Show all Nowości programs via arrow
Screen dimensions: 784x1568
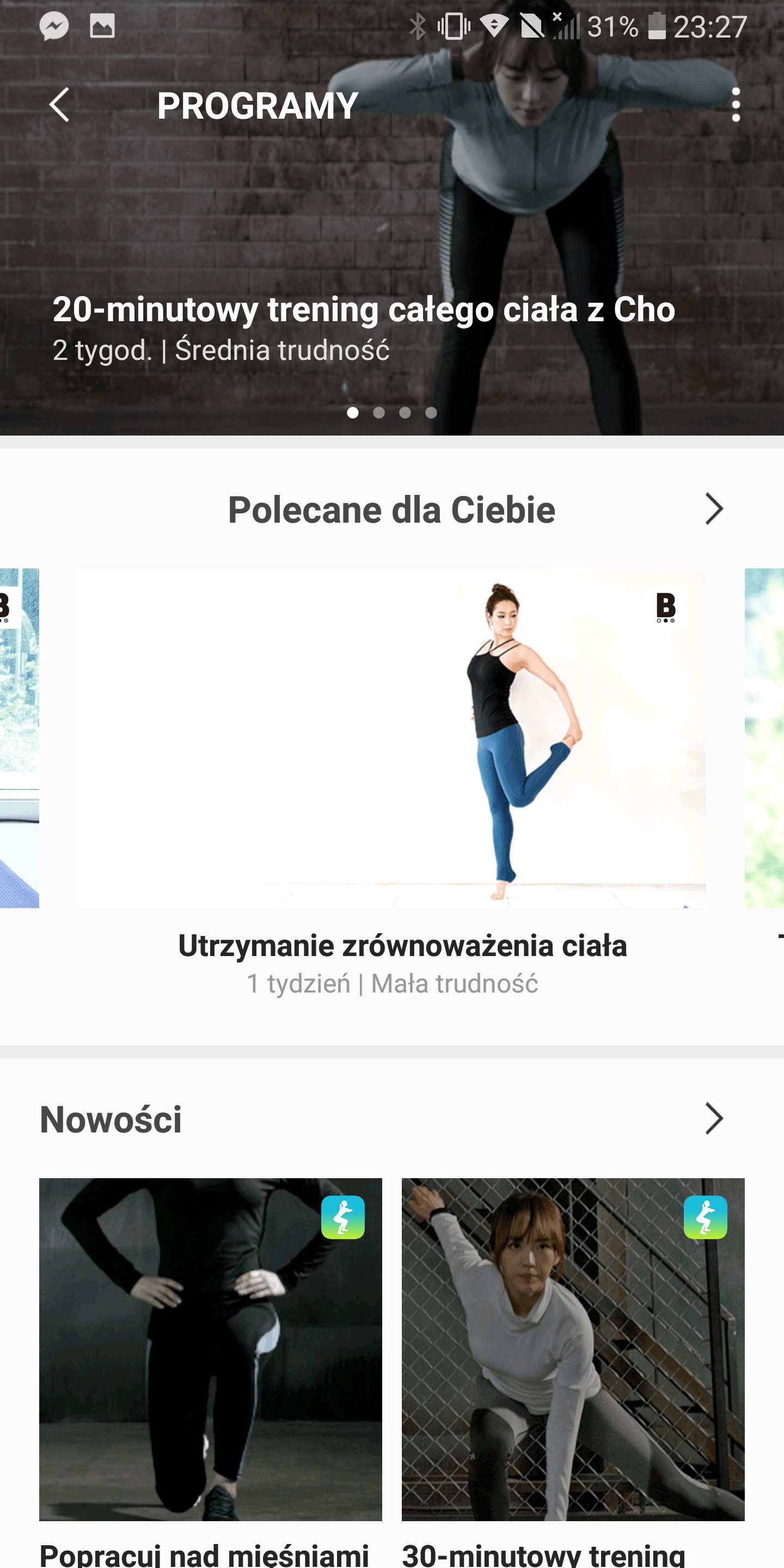pos(713,1118)
